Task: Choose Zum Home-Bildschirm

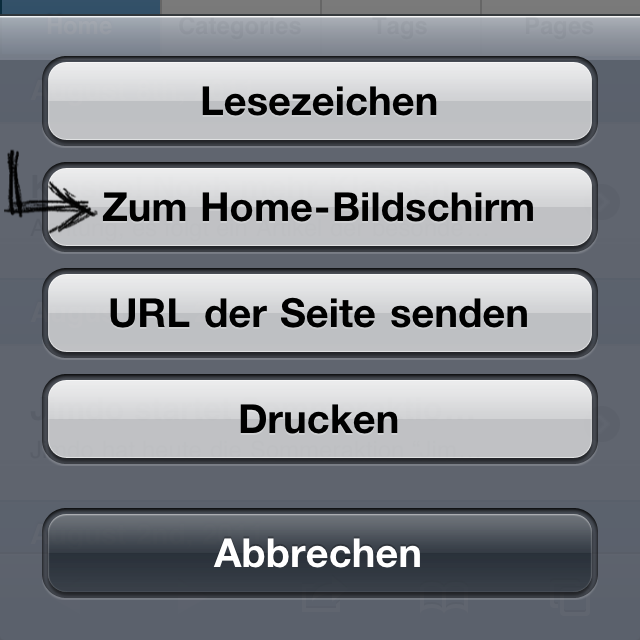Action: [319, 208]
